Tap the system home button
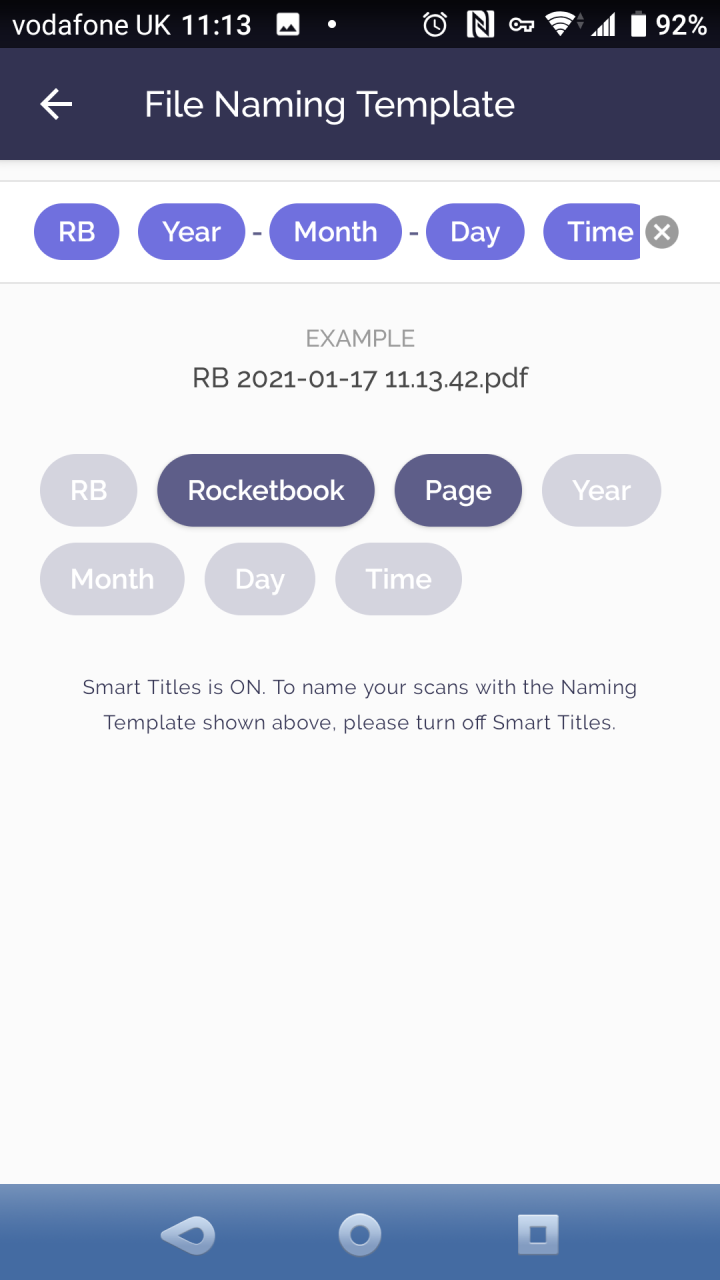 [x=360, y=1234]
